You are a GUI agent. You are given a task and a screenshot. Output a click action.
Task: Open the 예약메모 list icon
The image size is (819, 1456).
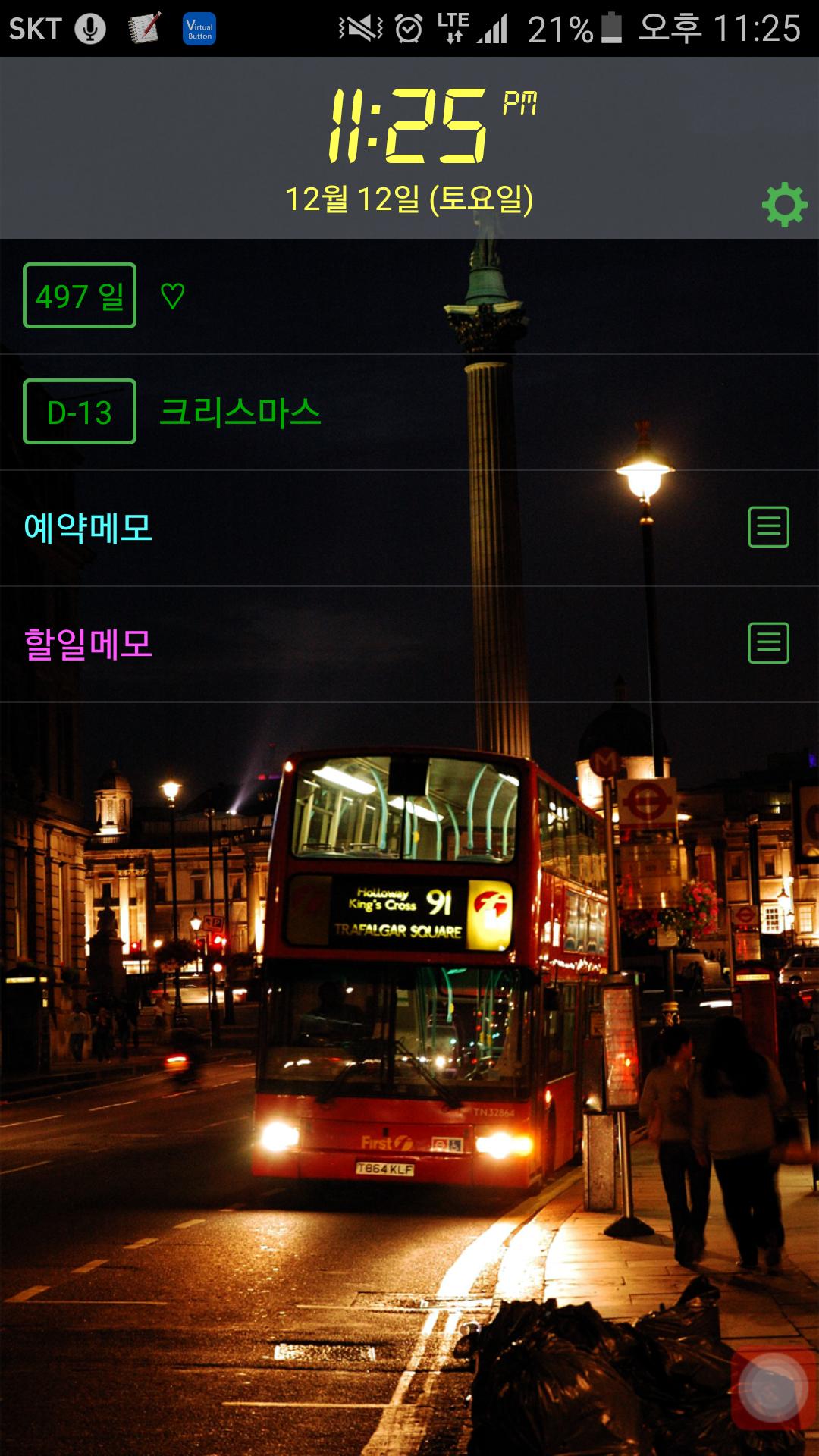(768, 527)
